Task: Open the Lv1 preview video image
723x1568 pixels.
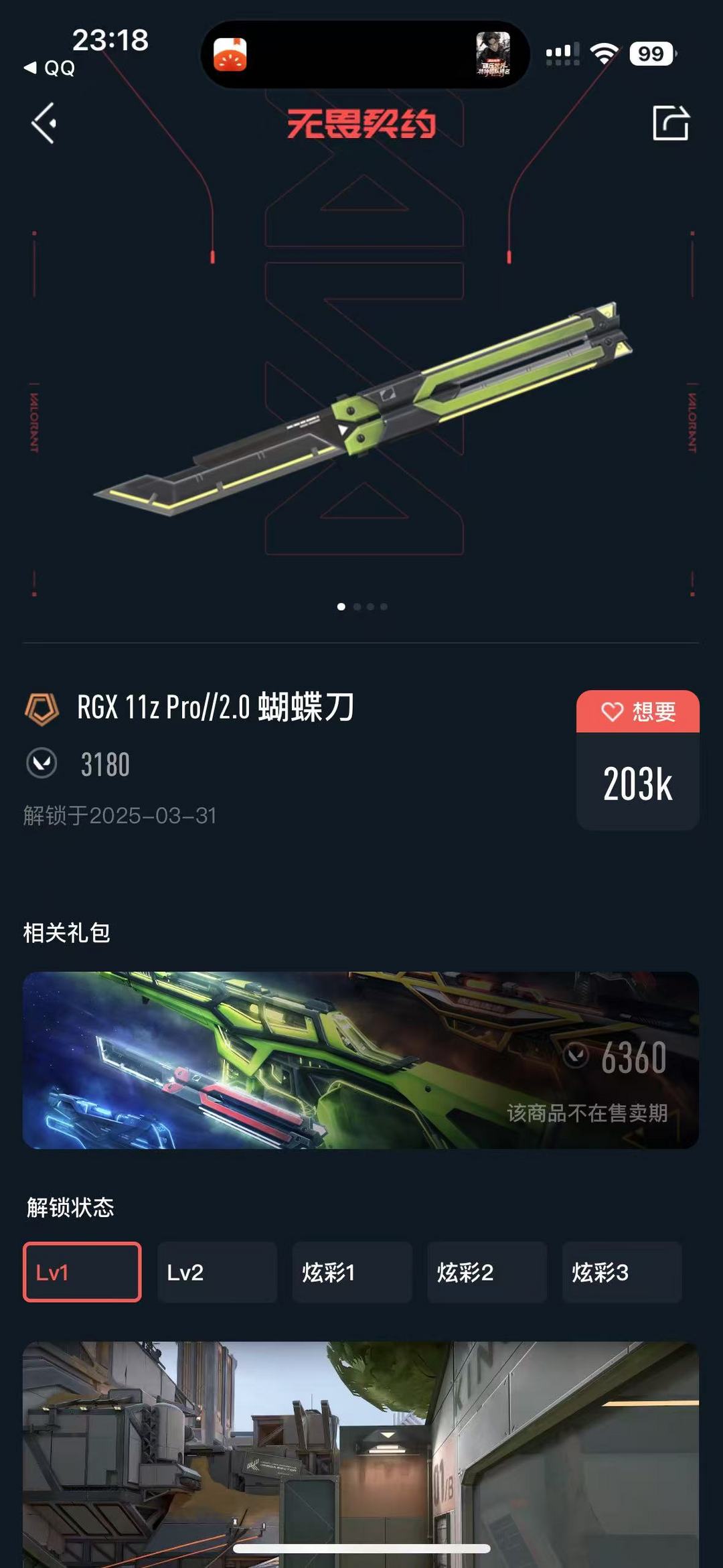Action: pos(361,1453)
